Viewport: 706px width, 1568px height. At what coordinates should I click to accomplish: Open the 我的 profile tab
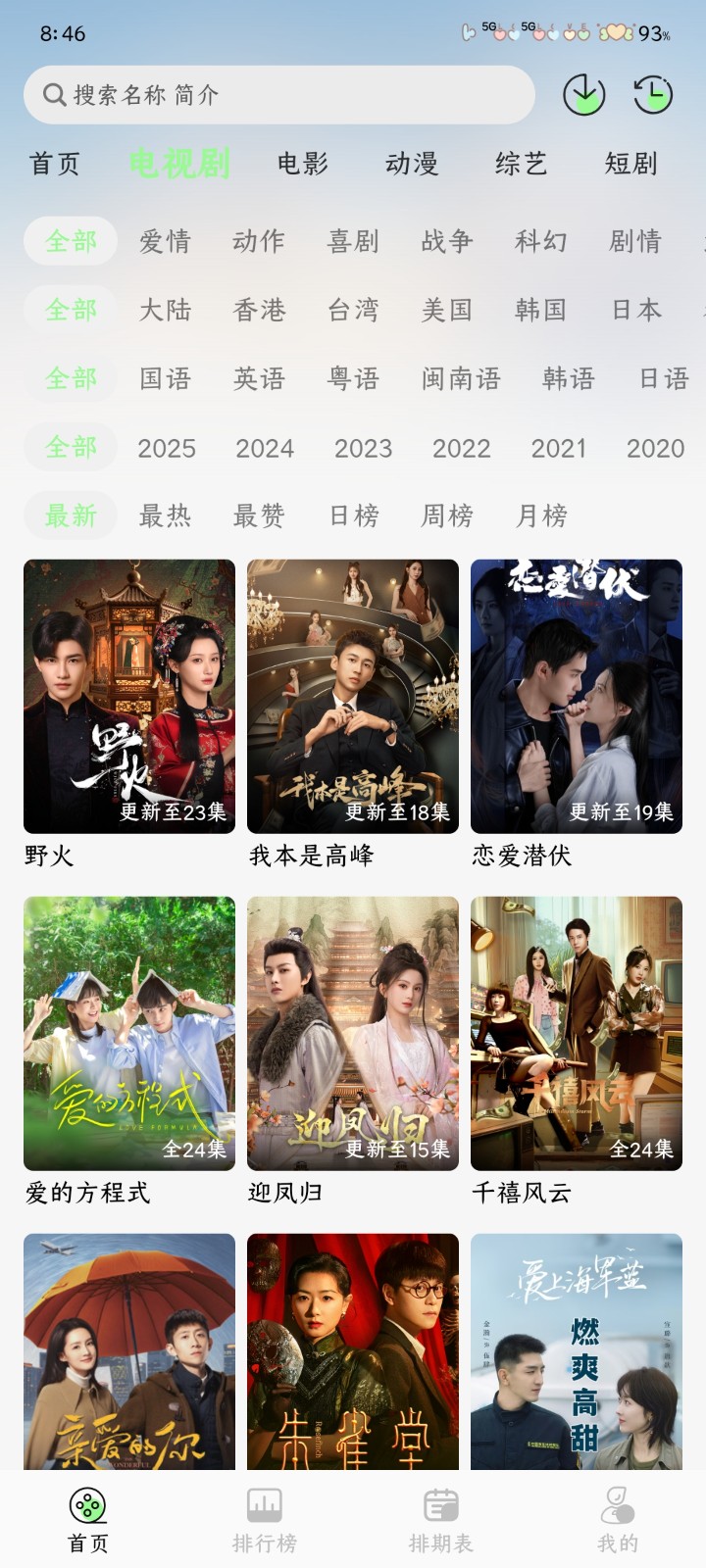[x=618, y=1519]
